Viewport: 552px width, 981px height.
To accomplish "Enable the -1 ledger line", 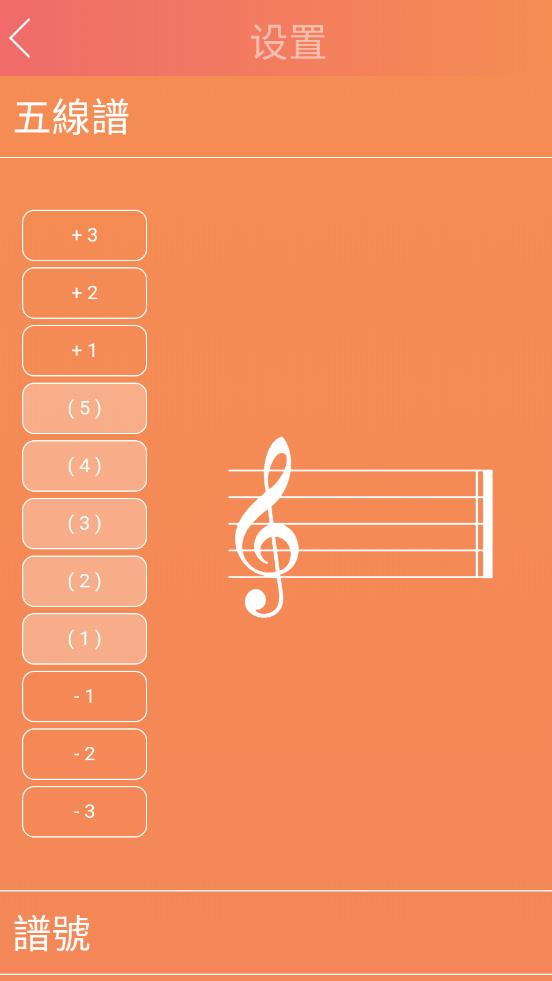I will 84,696.
